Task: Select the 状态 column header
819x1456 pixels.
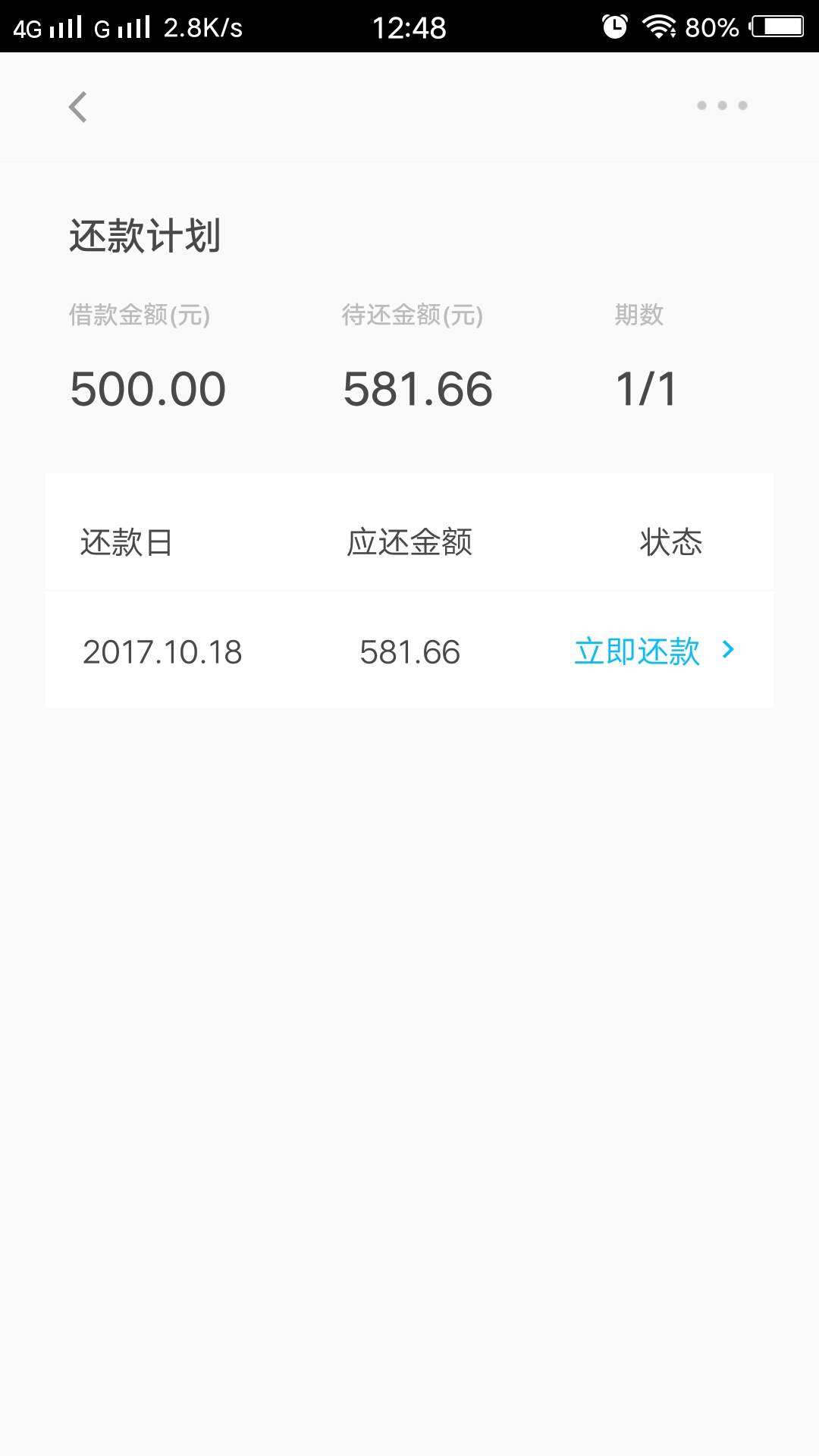Action: point(670,542)
